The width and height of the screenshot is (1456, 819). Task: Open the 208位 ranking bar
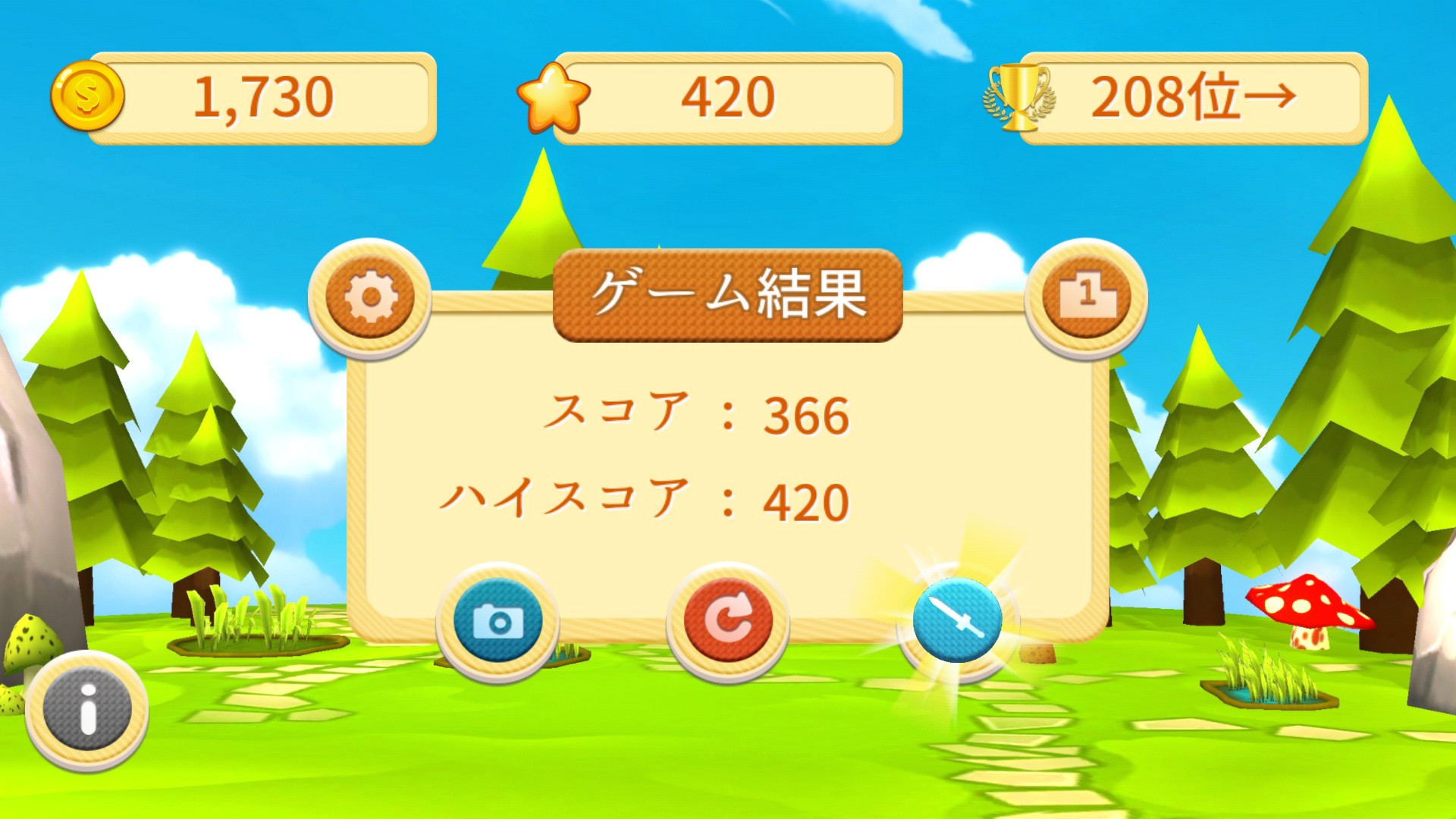(x=1192, y=98)
